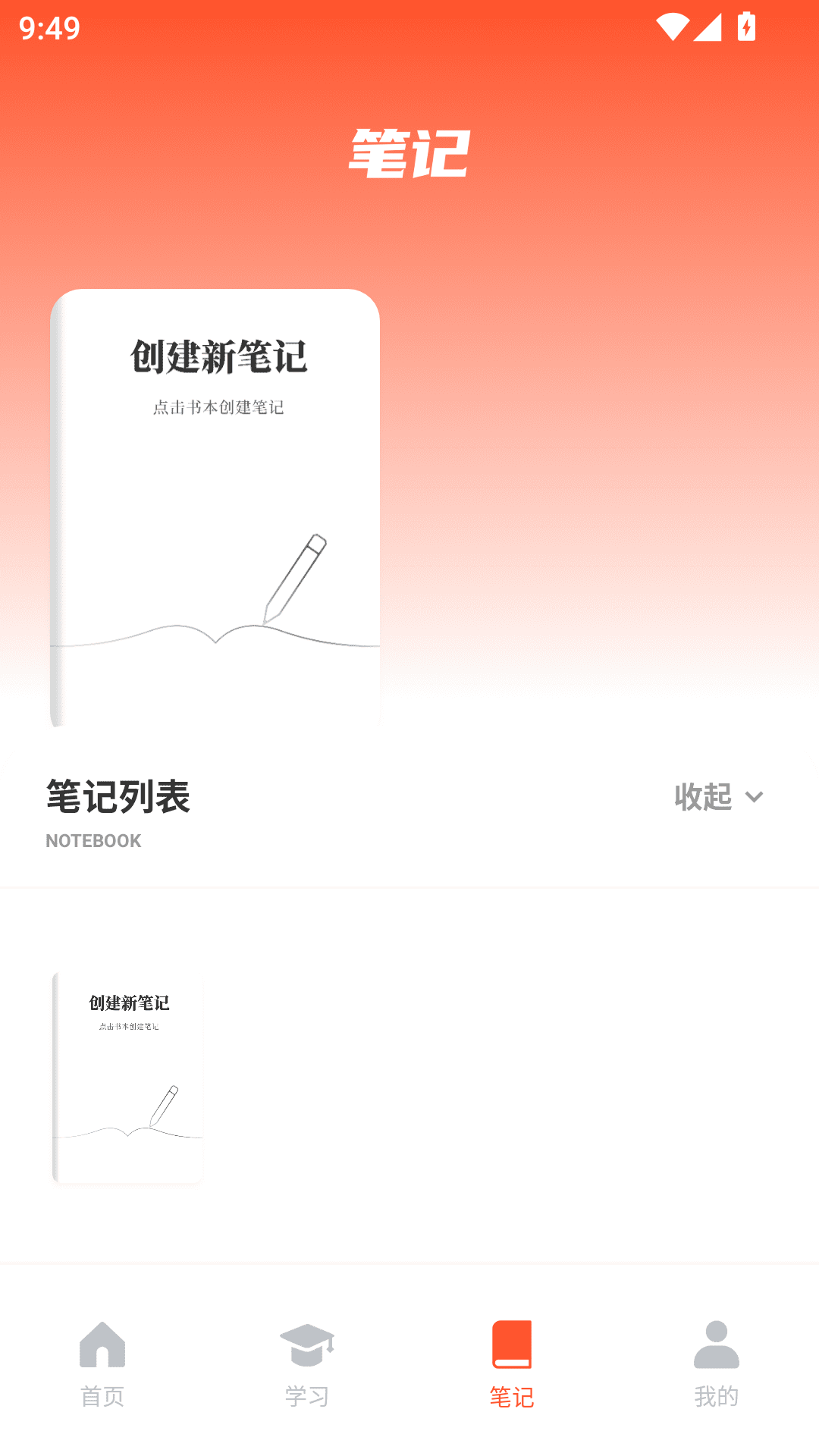This screenshot has height=1456, width=819.
Task: Collapse the note list via 收起
Action: coord(701,797)
